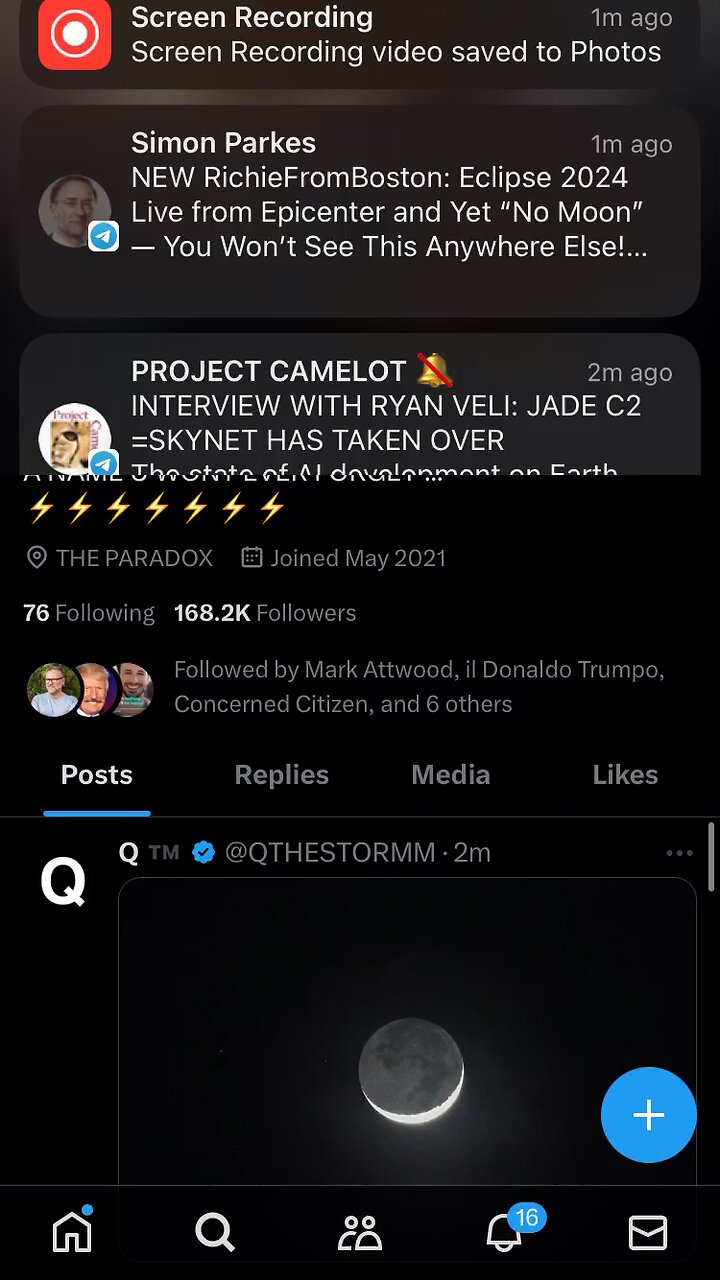Open the Home feed icon

(71, 1231)
